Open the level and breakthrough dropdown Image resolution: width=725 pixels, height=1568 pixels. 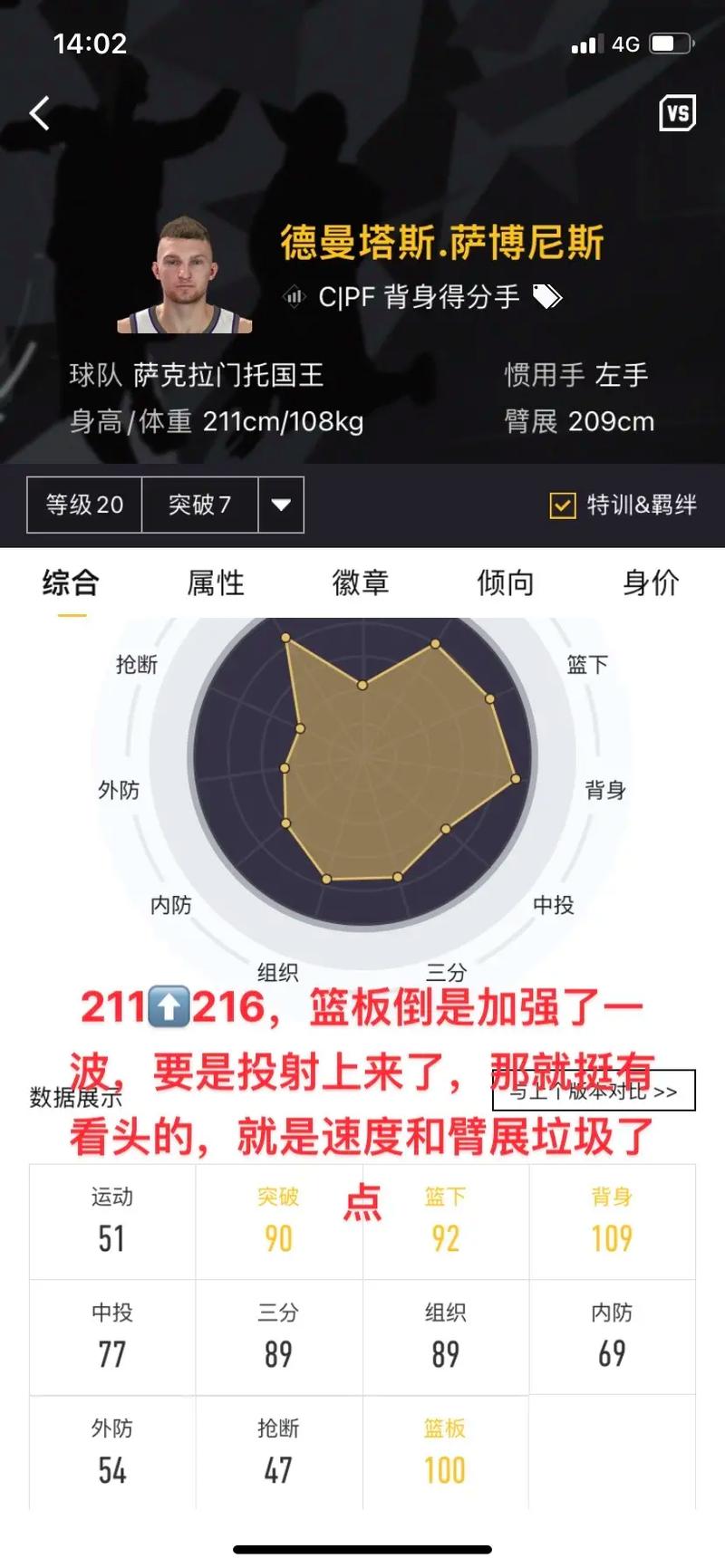click(281, 505)
